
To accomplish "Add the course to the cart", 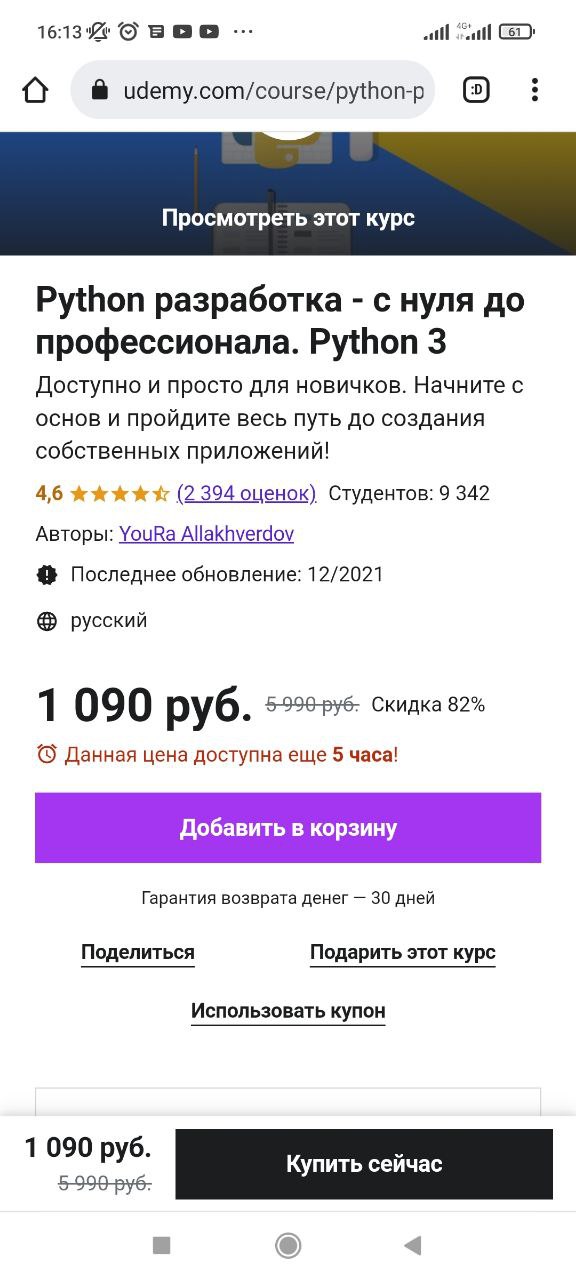I will tap(288, 828).
